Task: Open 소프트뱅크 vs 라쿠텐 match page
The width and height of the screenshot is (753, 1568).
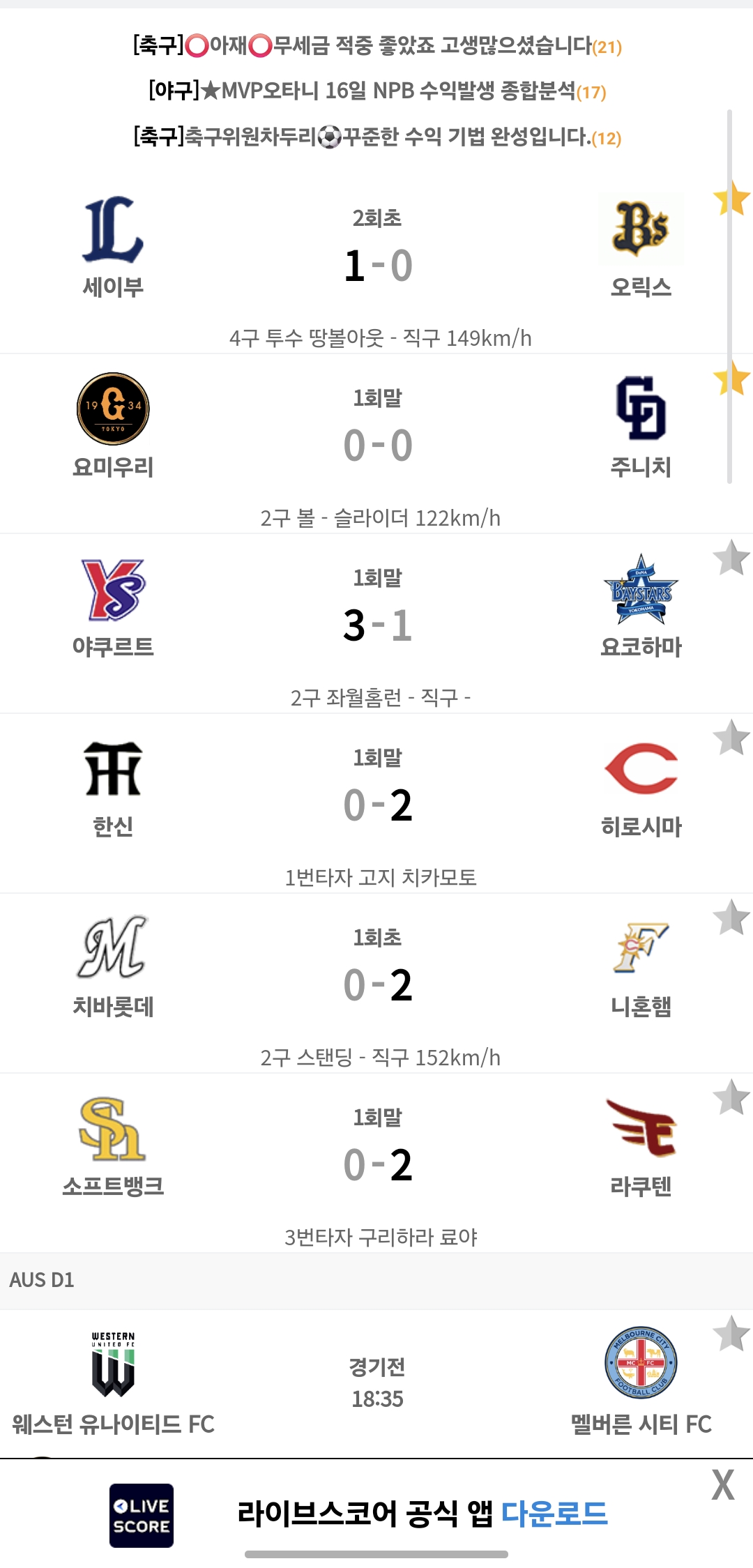Action: (376, 1164)
